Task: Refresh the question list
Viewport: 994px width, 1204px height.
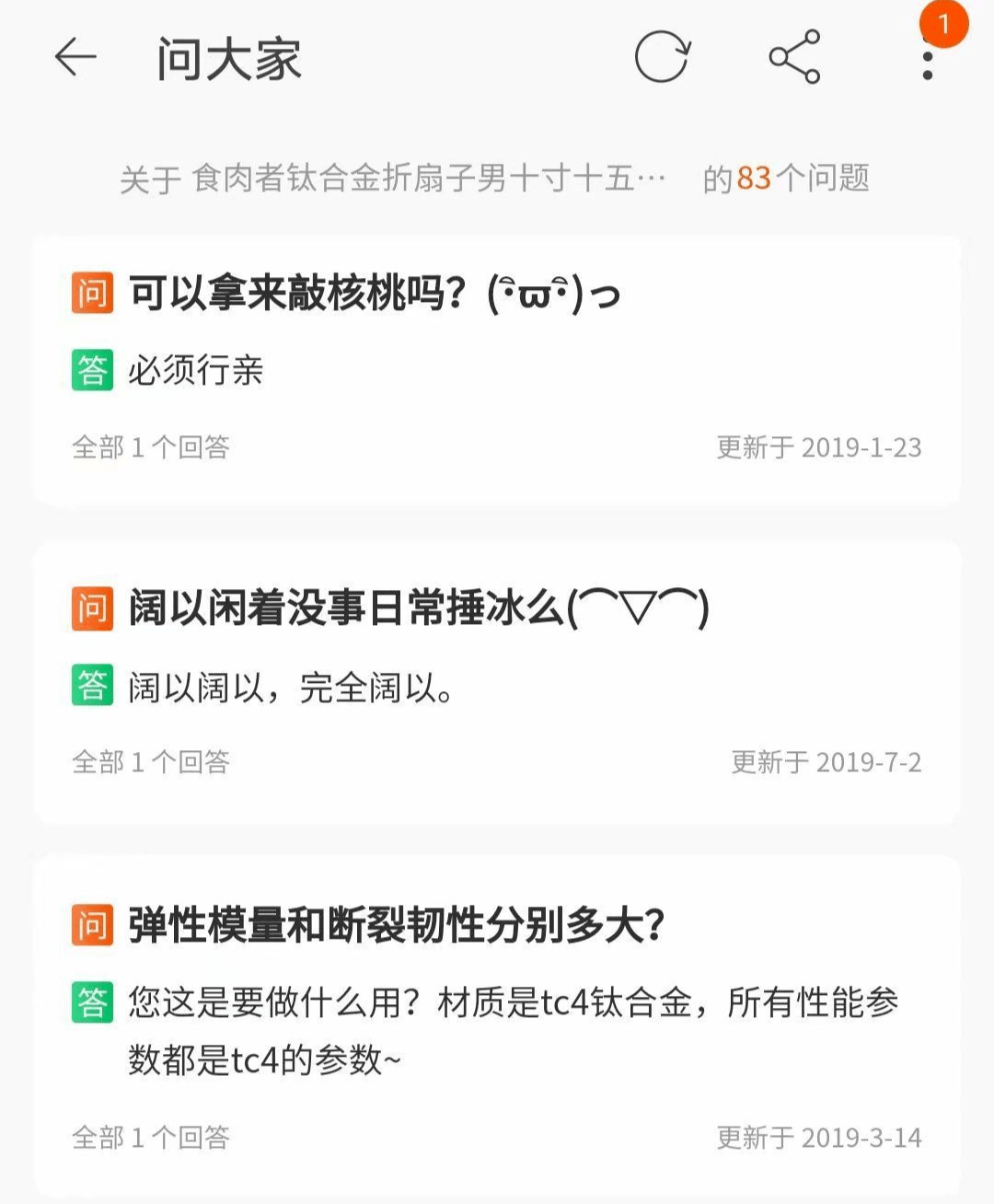Action: (x=662, y=58)
